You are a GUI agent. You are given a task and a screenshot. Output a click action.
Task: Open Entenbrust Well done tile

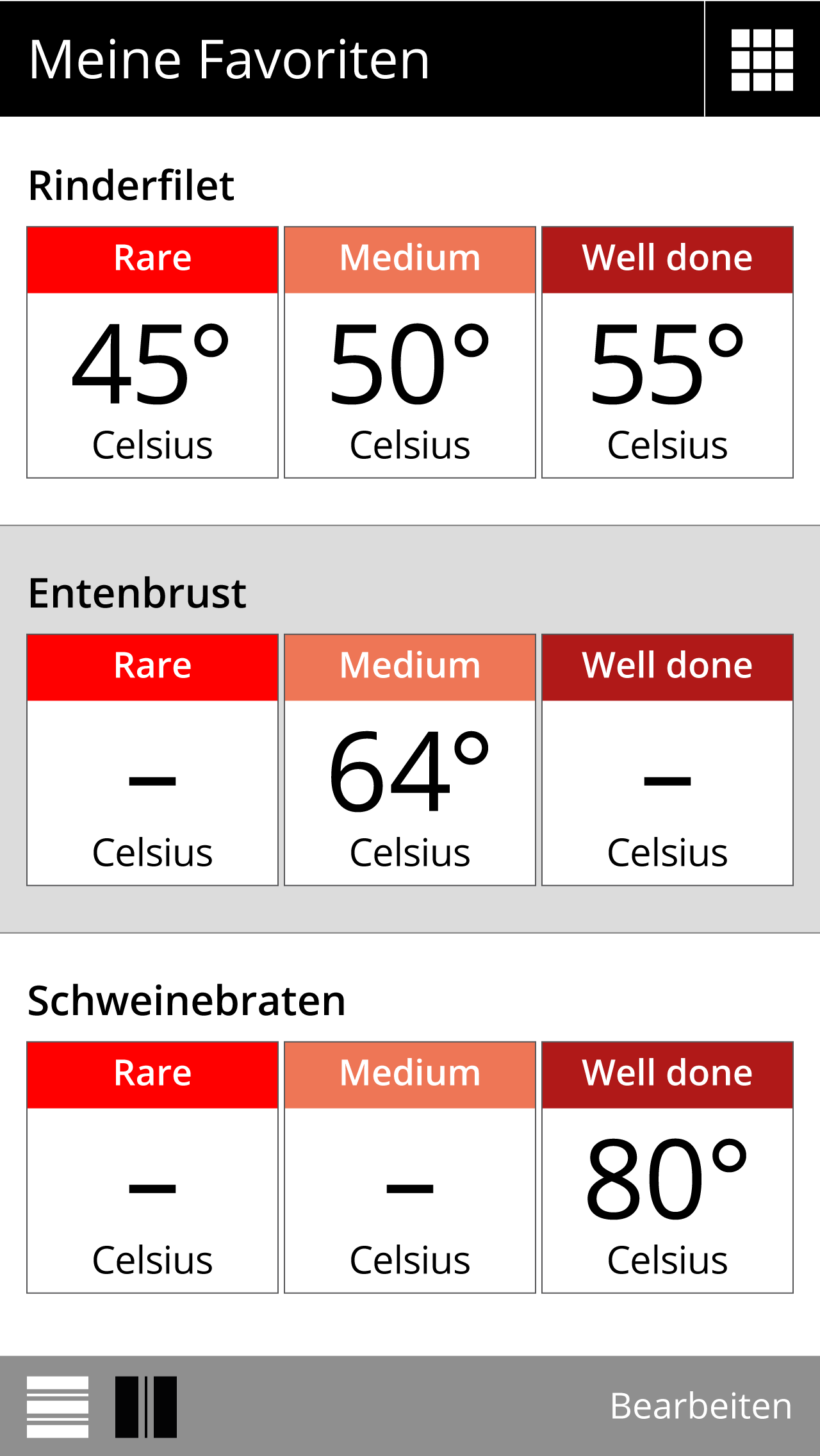tap(668, 760)
